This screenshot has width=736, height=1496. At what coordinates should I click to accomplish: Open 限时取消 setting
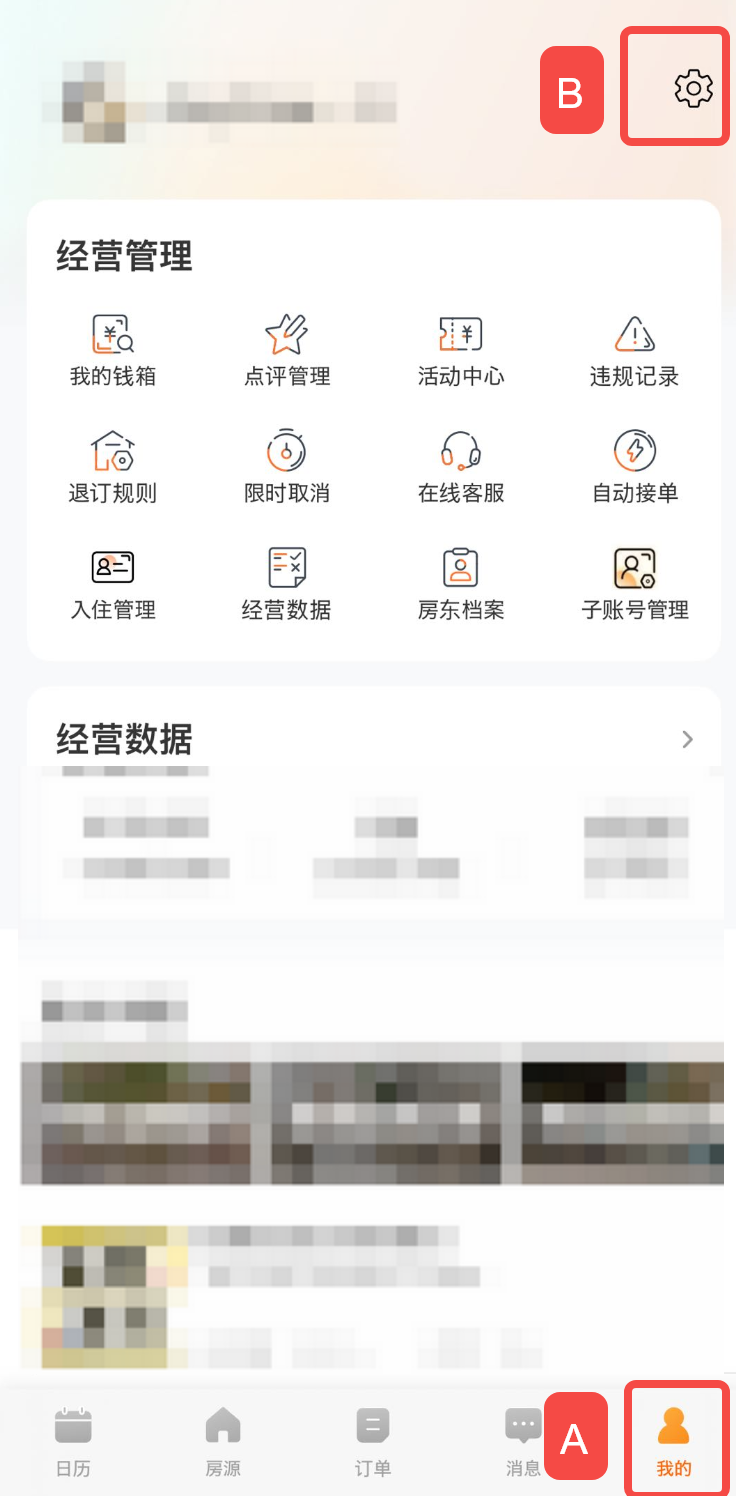[x=287, y=467]
